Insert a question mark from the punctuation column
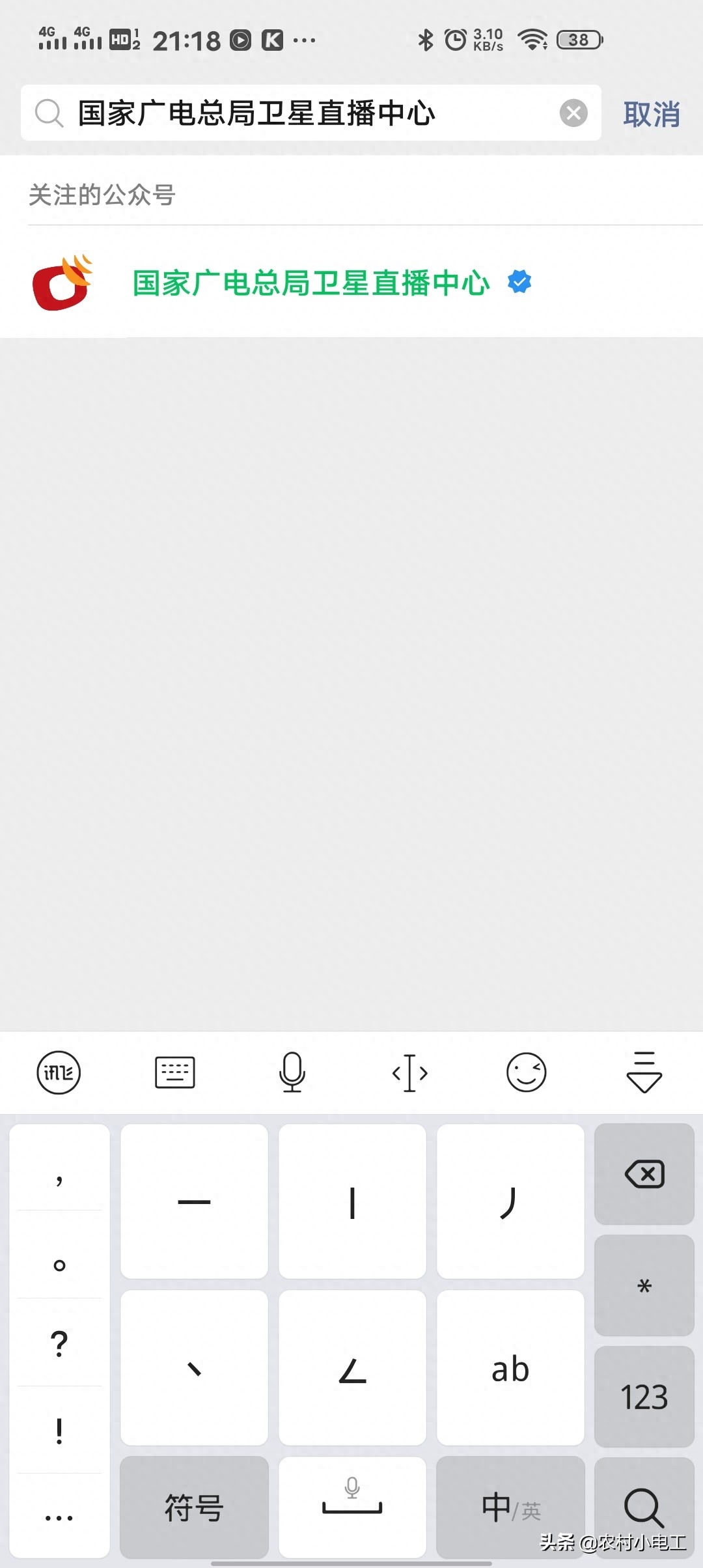 (x=59, y=1343)
